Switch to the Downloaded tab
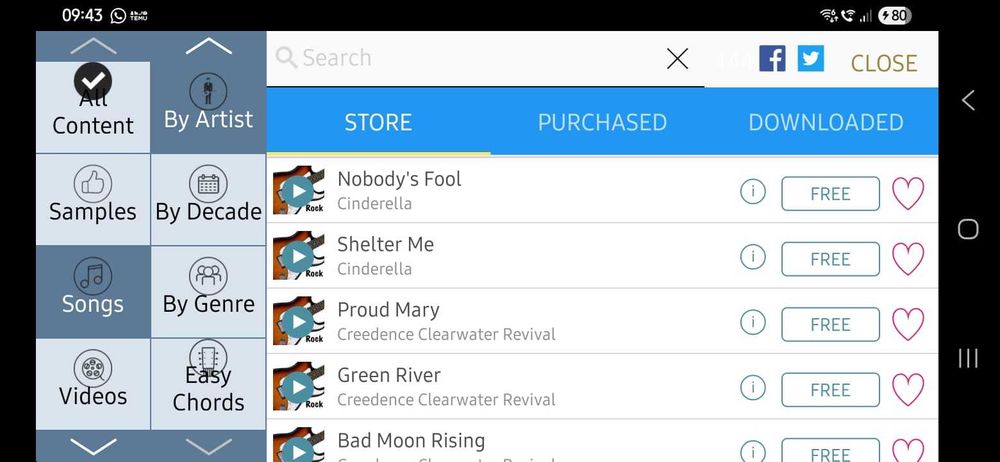This screenshot has height=462, width=1000. click(825, 122)
